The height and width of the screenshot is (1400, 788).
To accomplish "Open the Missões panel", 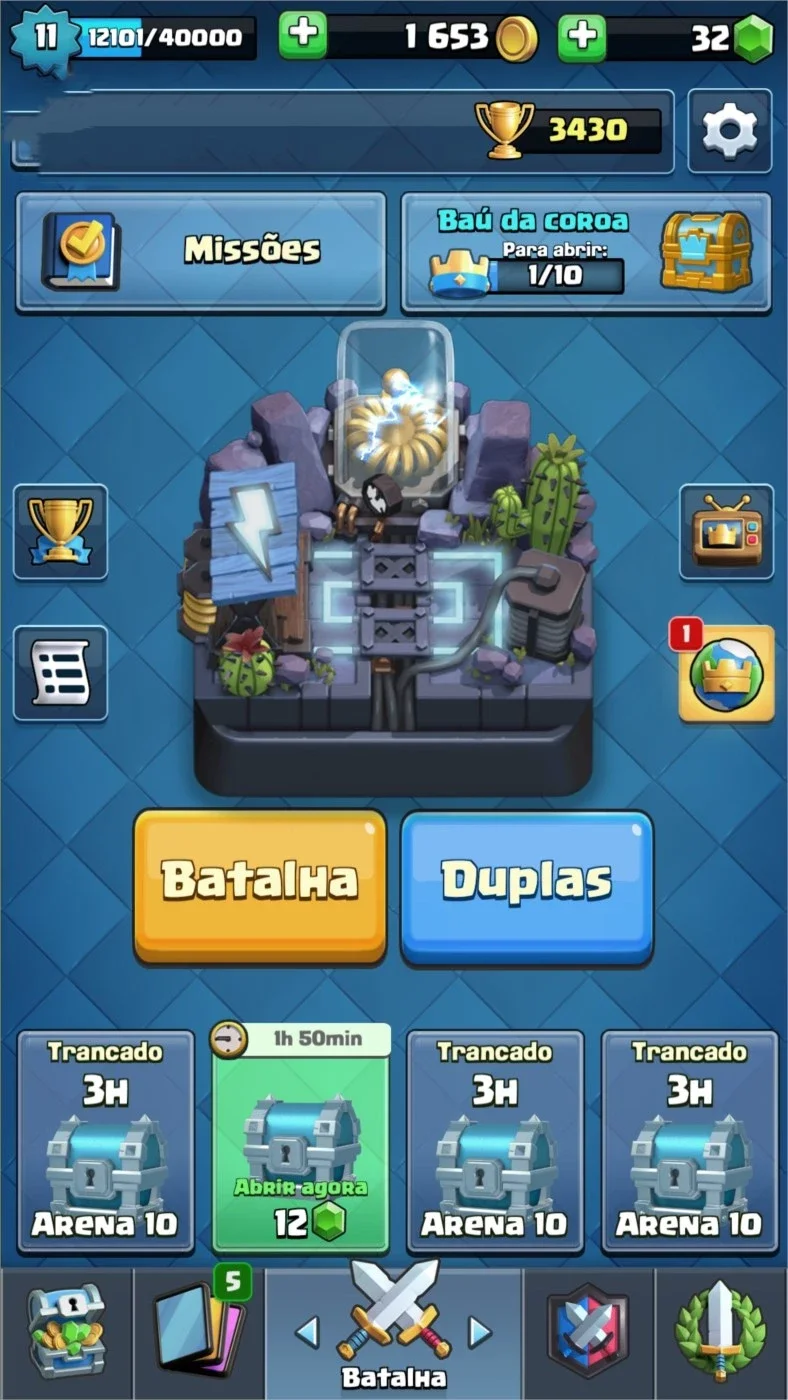I will 201,251.
